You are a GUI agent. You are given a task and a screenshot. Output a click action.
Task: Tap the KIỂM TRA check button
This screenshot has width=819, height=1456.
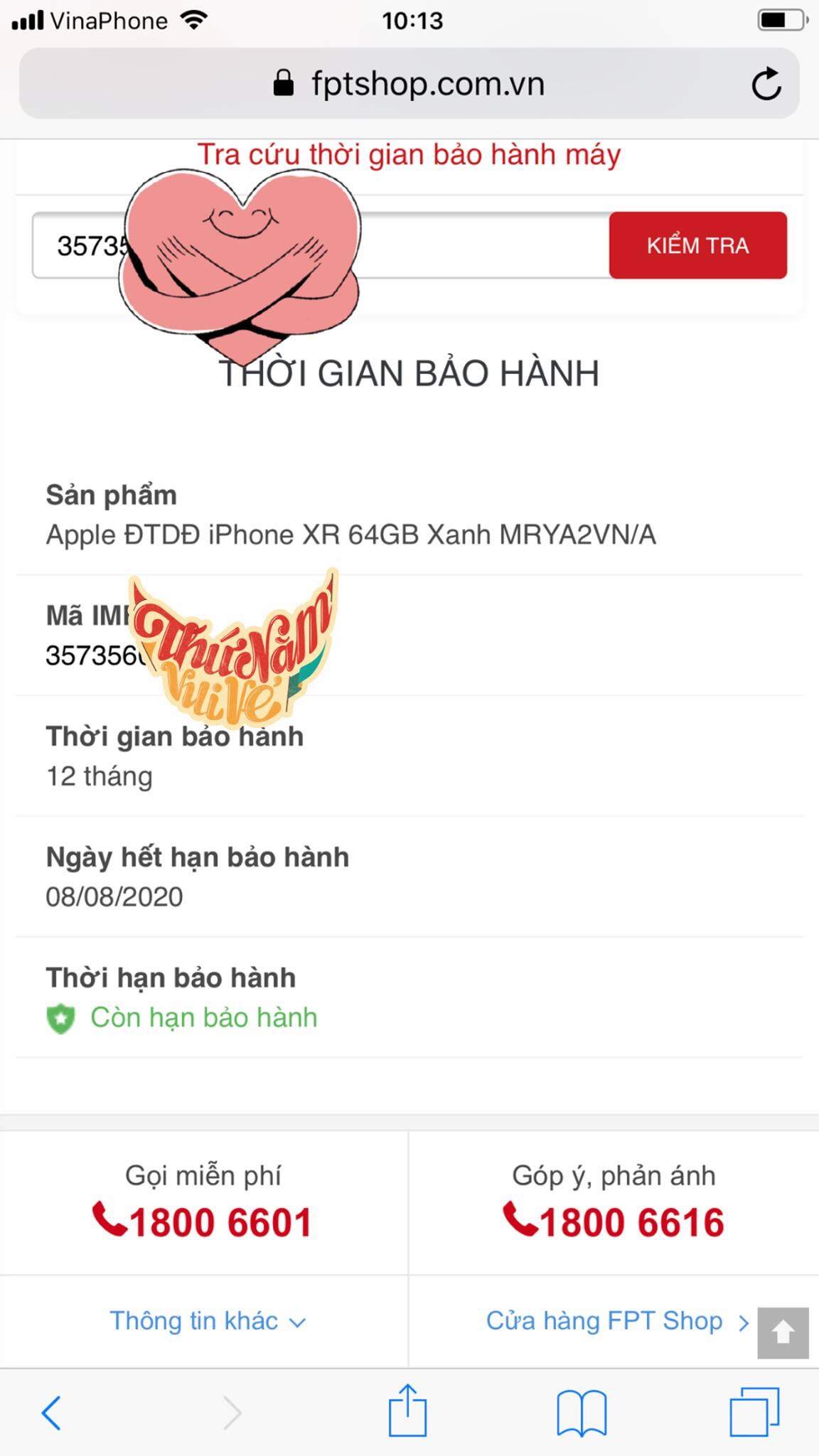tap(697, 245)
